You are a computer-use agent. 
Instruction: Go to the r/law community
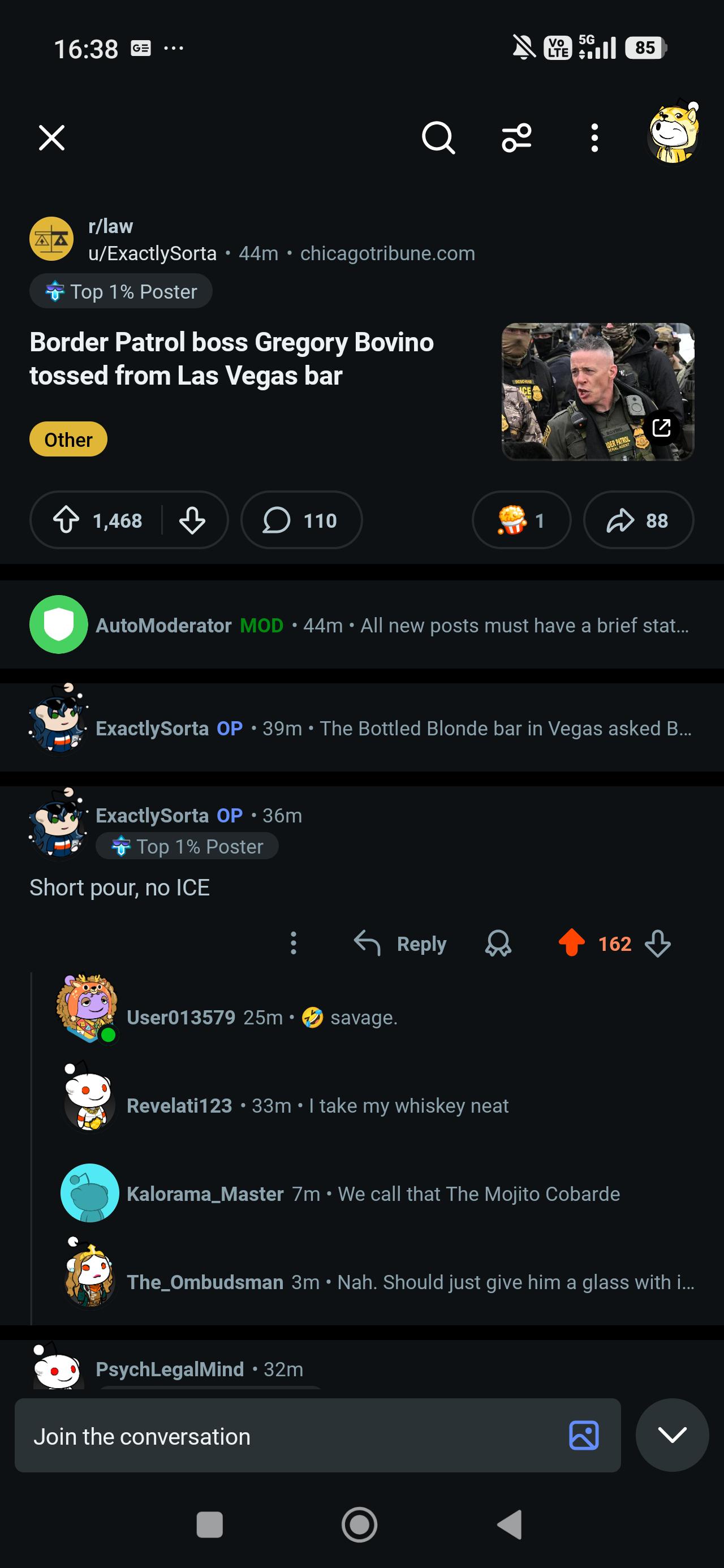pyautogui.click(x=110, y=226)
